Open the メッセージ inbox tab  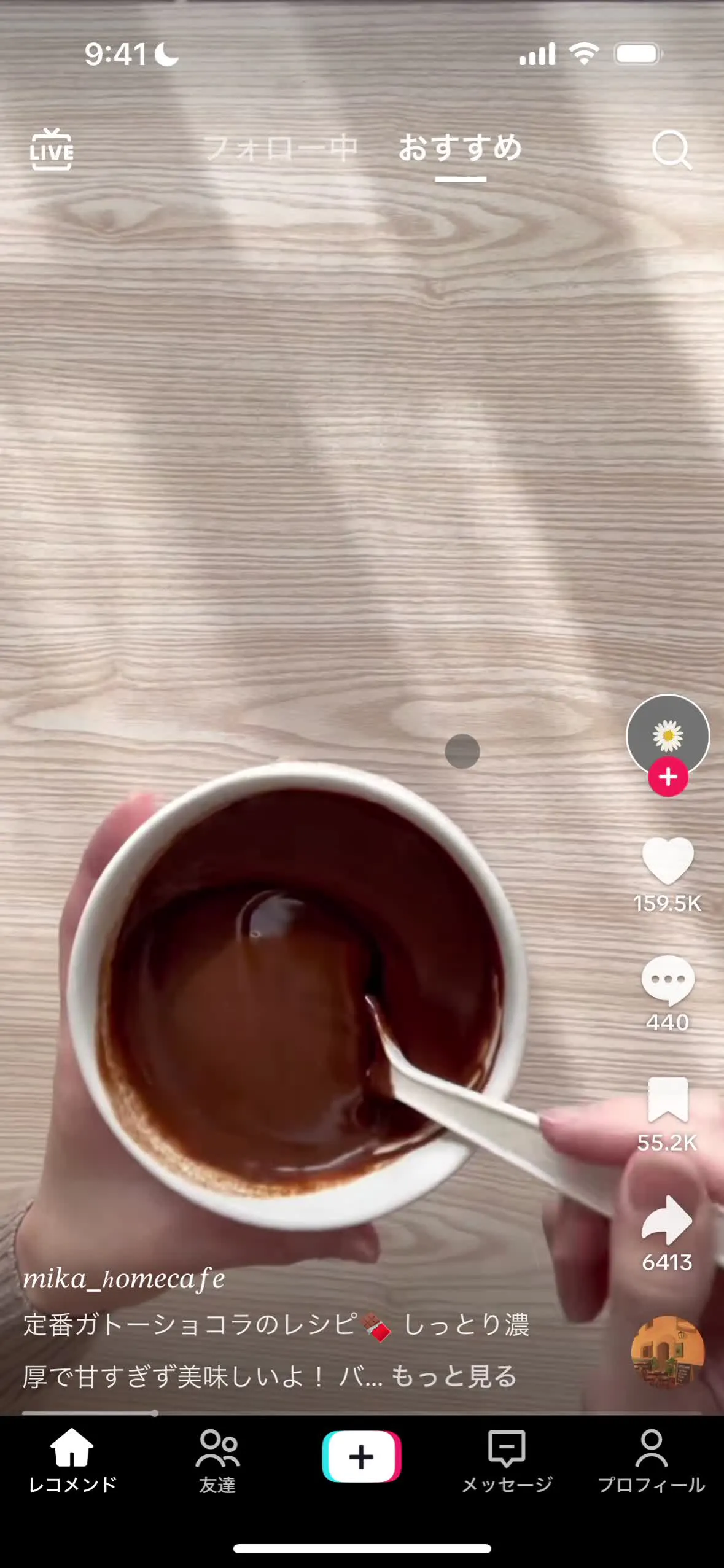point(507,1460)
